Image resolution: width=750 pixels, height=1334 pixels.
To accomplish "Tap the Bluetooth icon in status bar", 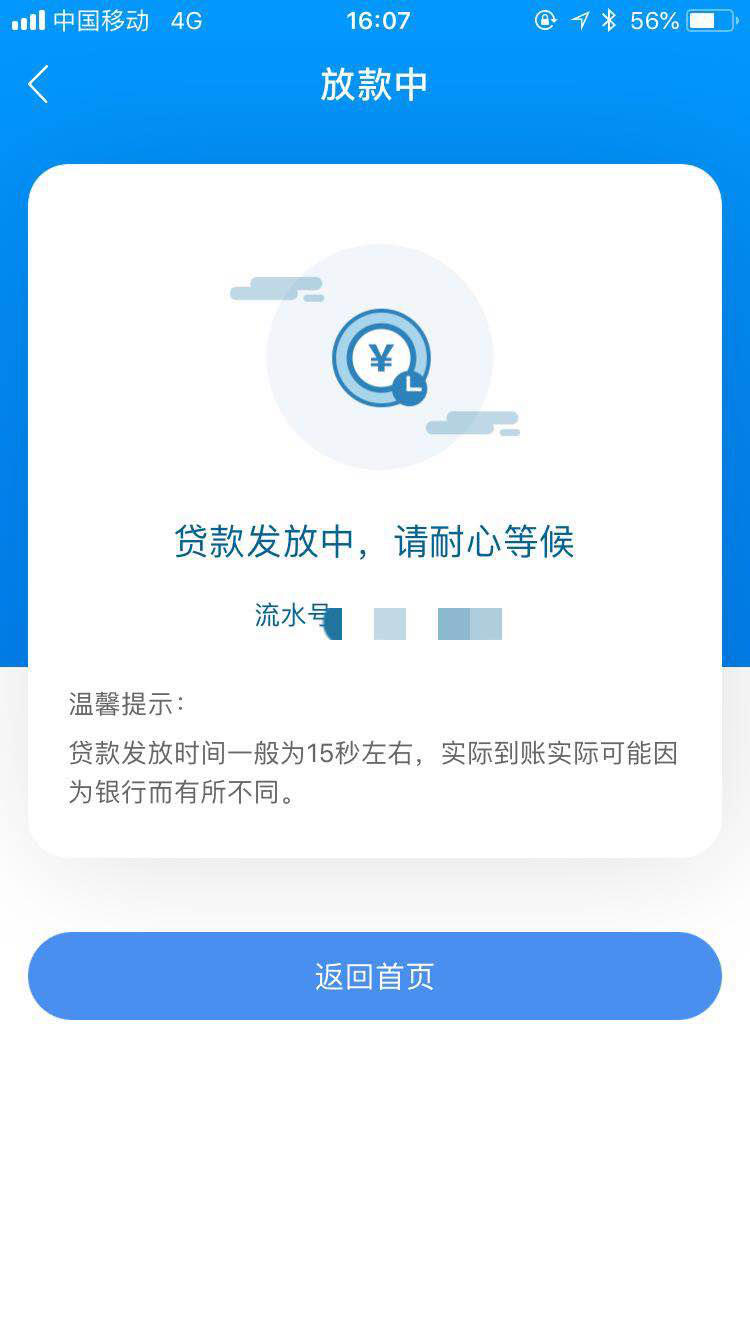I will tap(610, 18).
